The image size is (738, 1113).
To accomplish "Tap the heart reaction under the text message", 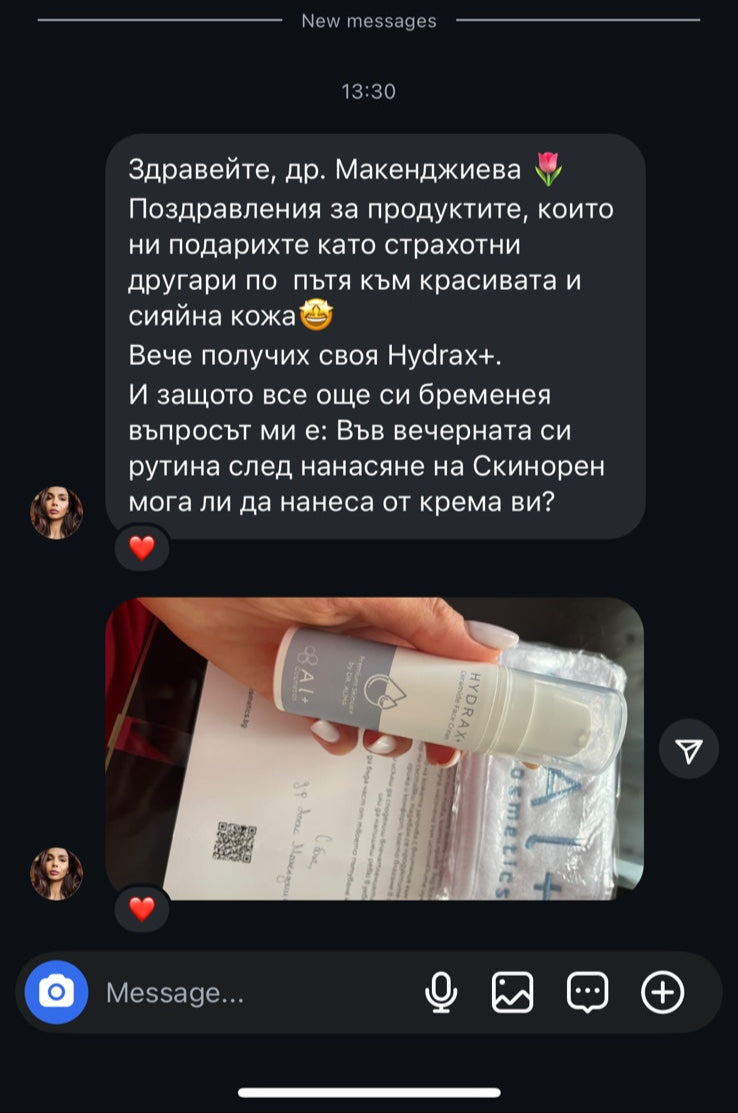I will (143, 547).
